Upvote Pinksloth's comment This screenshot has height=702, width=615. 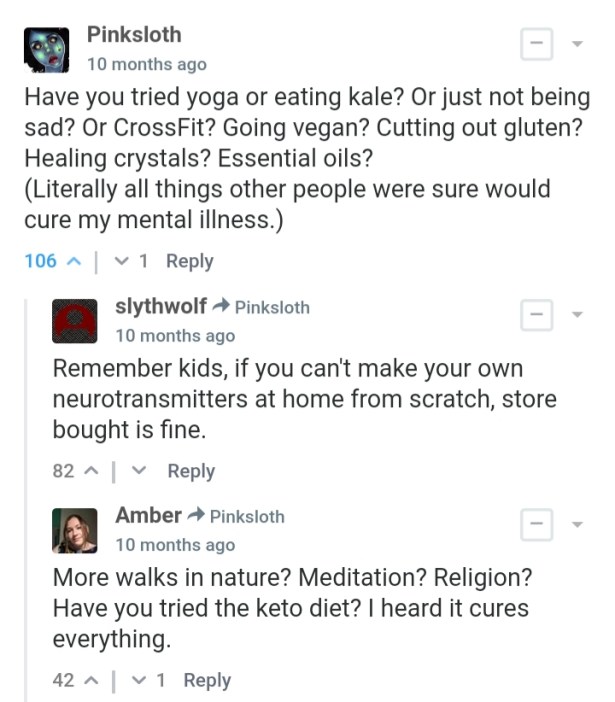point(74,262)
